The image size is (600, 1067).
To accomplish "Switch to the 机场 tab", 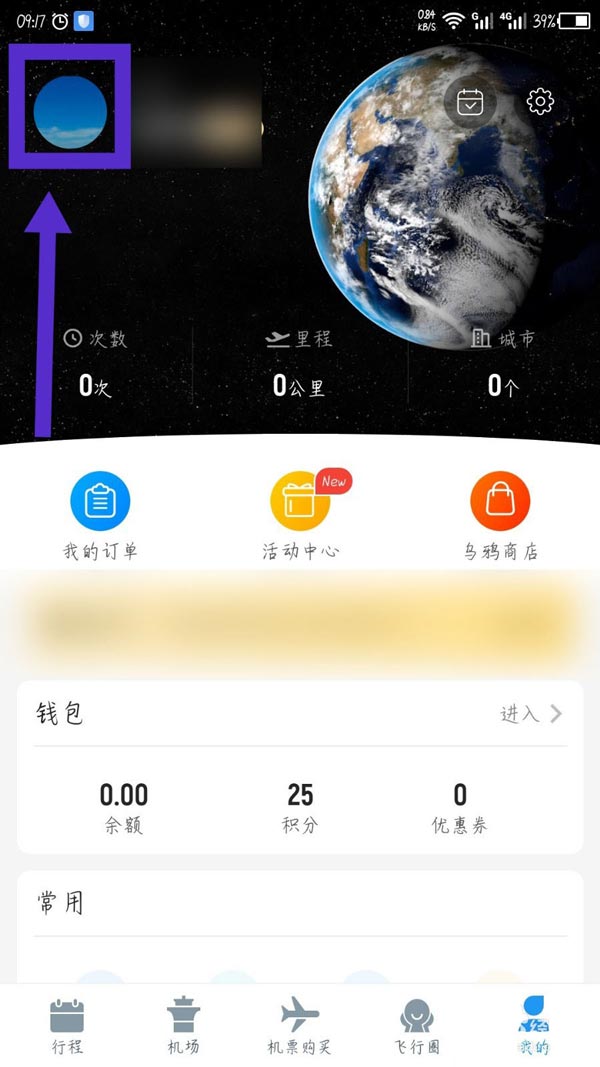I will (183, 1027).
